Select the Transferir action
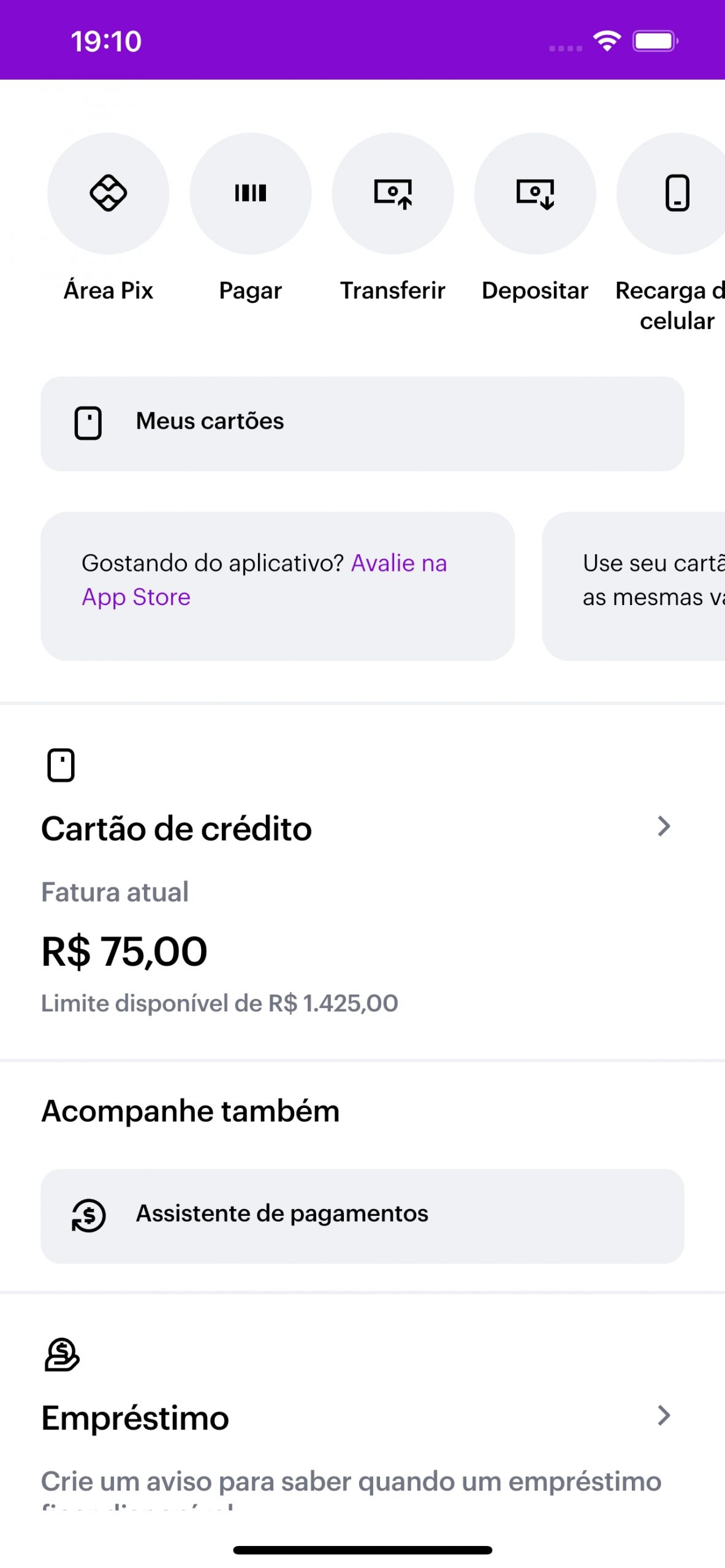The image size is (725, 1568). pos(393,194)
